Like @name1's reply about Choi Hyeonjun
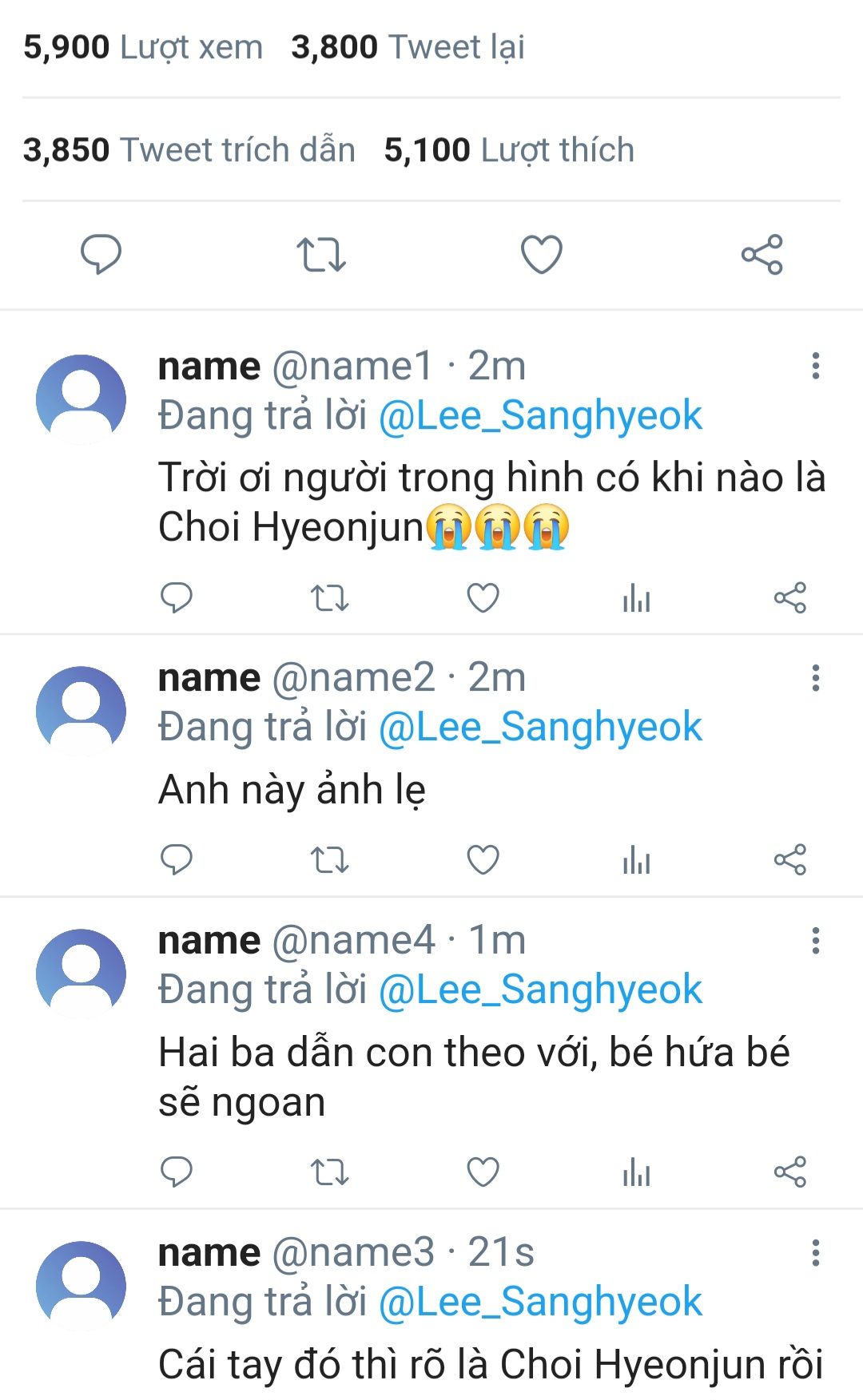Image resolution: width=863 pixels, height=1400 pixels. [483, 597]
